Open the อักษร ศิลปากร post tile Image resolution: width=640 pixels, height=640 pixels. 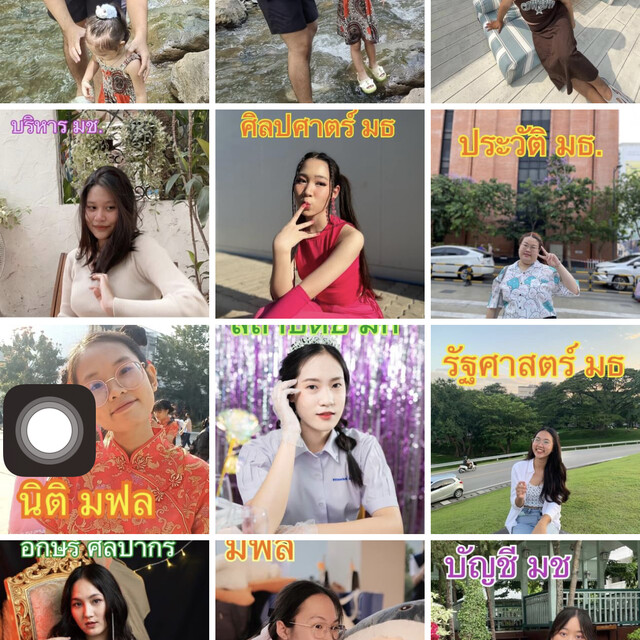105,592
